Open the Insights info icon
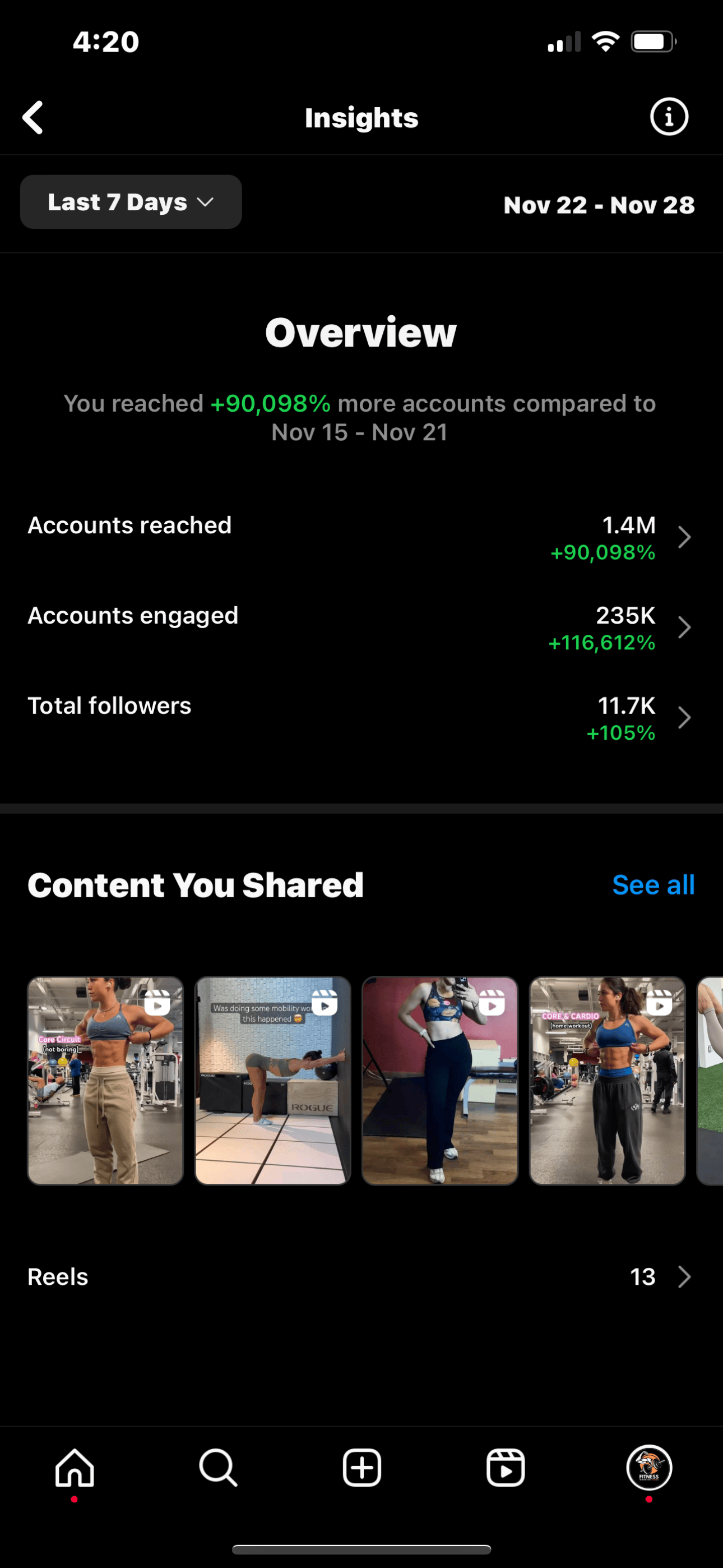 pyautogui.click(x=669, y=116)
